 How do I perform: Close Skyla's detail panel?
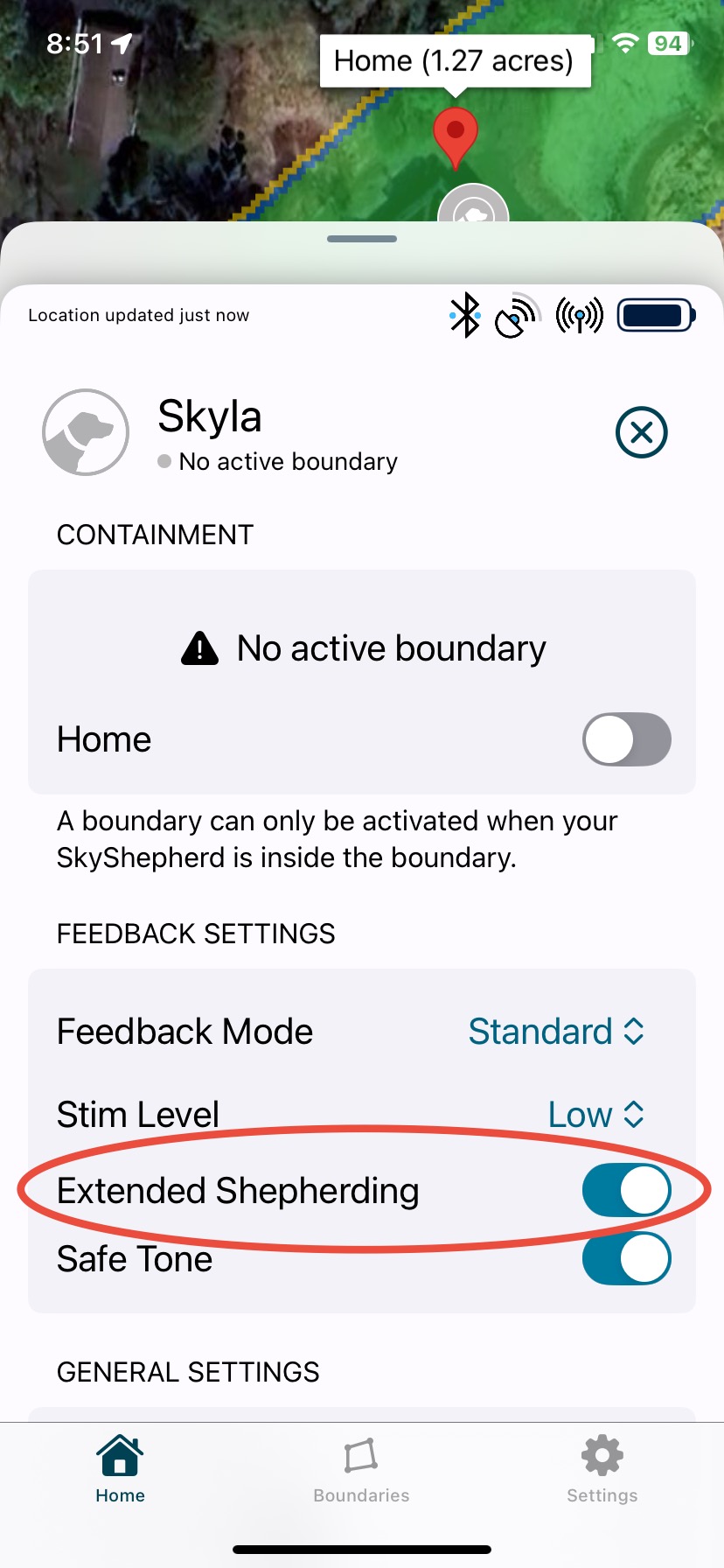tap(641, 432)
